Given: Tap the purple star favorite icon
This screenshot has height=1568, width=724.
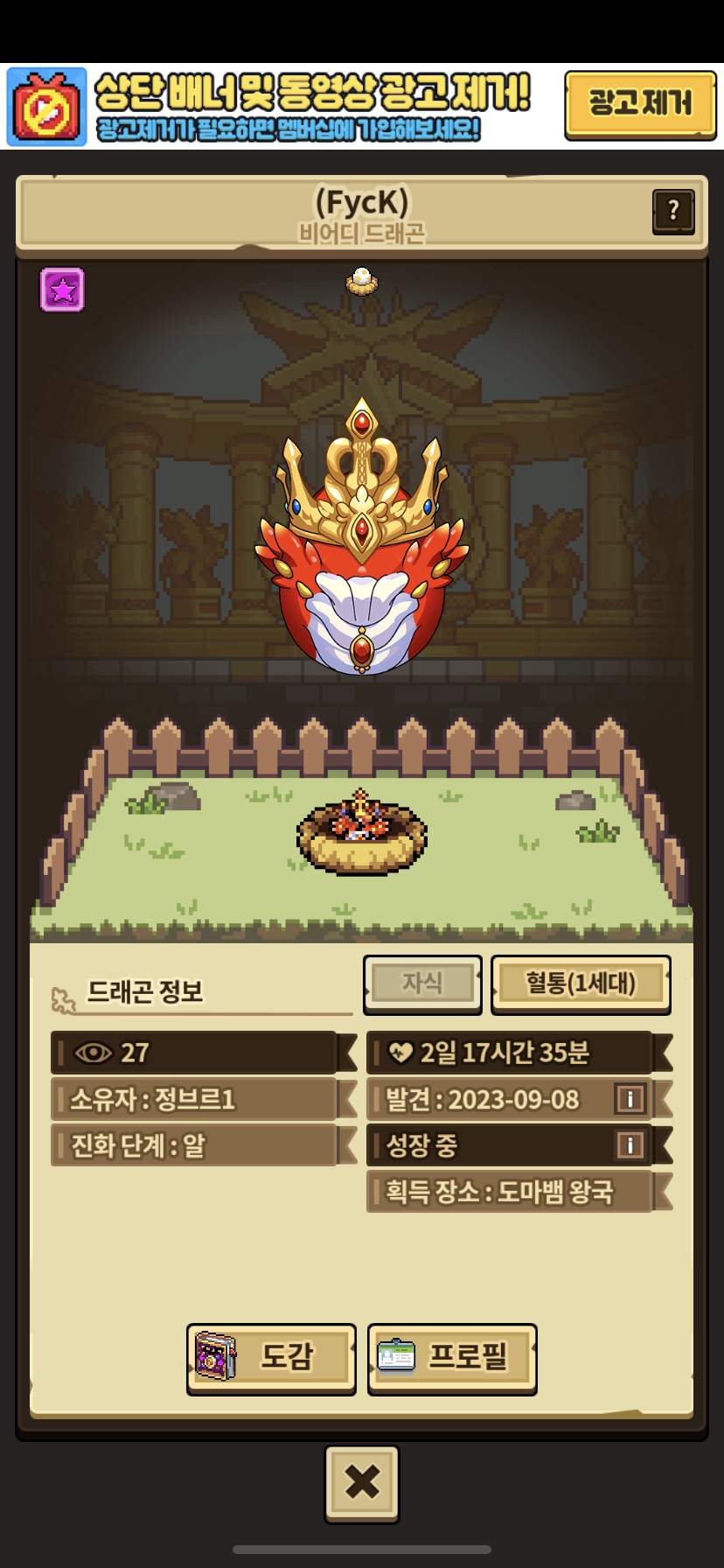Looking at the screenshot, I should pyautogui.click(x=62, y=290).
